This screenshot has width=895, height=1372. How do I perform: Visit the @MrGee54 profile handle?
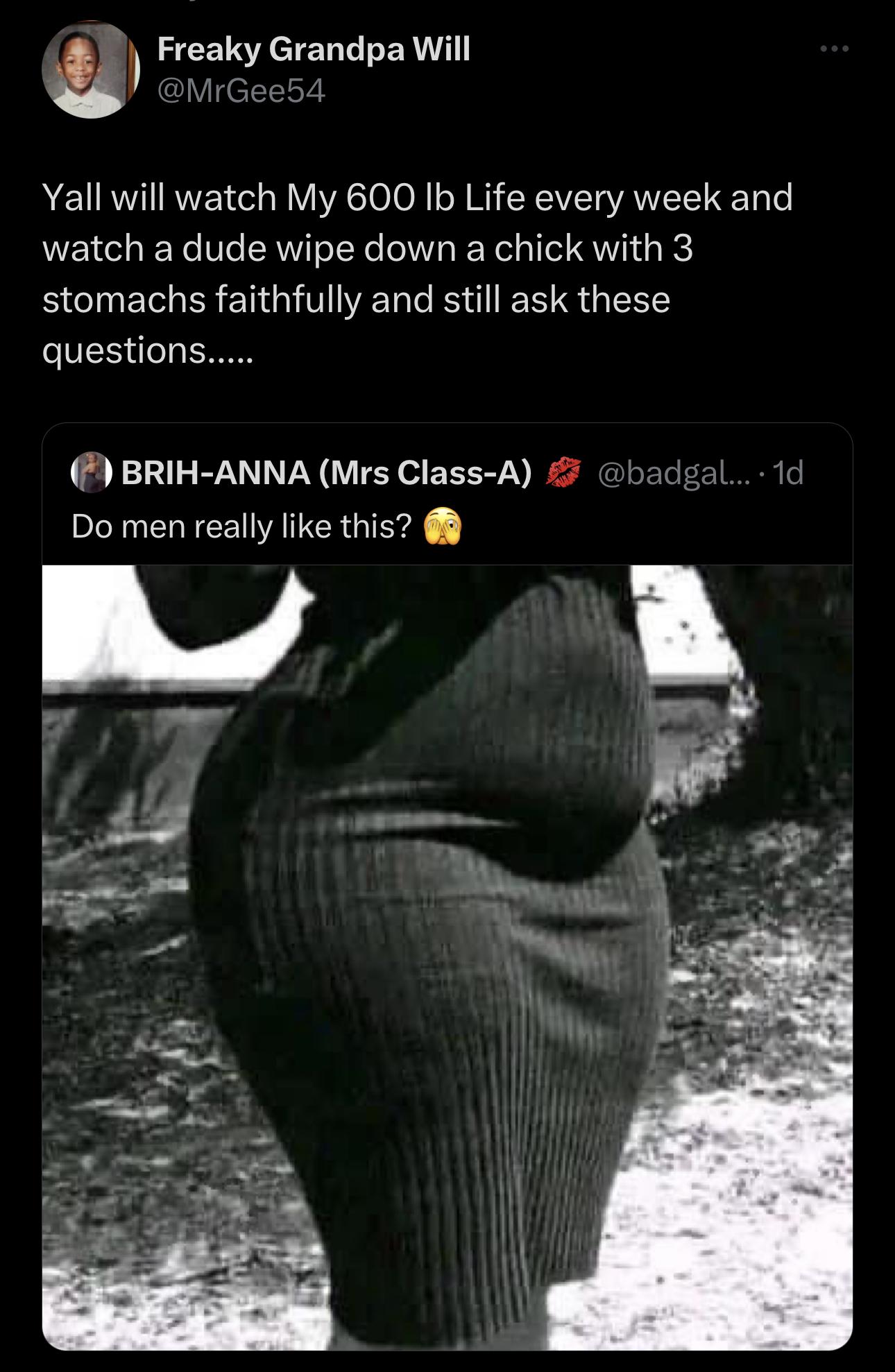point(241,92)
